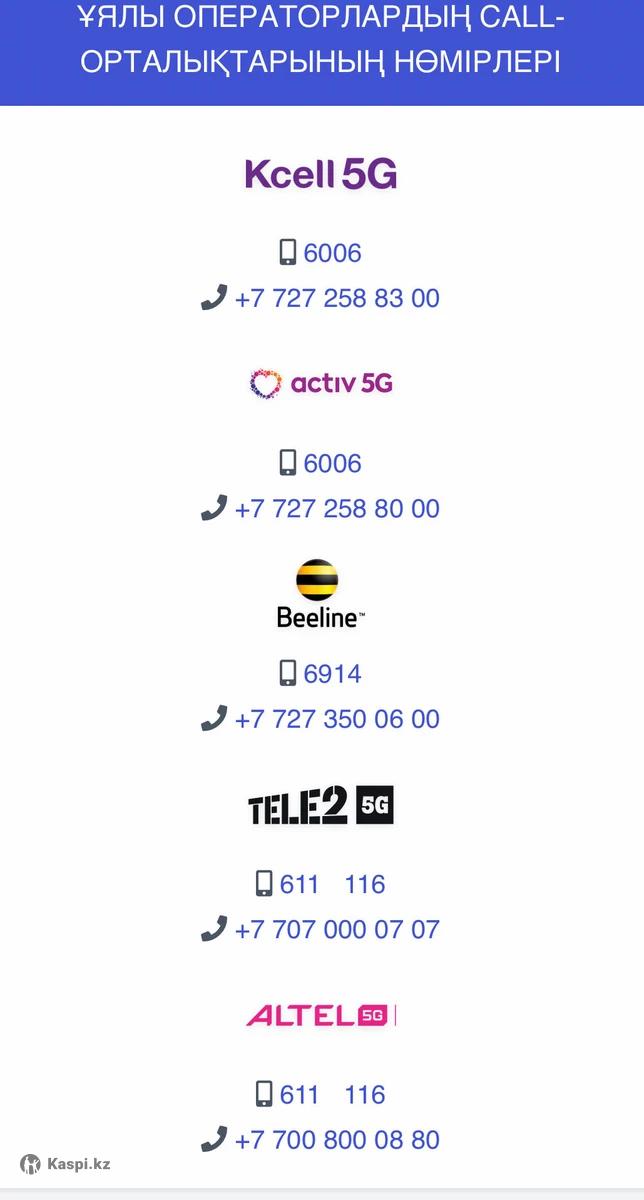The image size is (644, 1200).
Task: Call Tele2 short number 116
Action: (x=365, y=884)
